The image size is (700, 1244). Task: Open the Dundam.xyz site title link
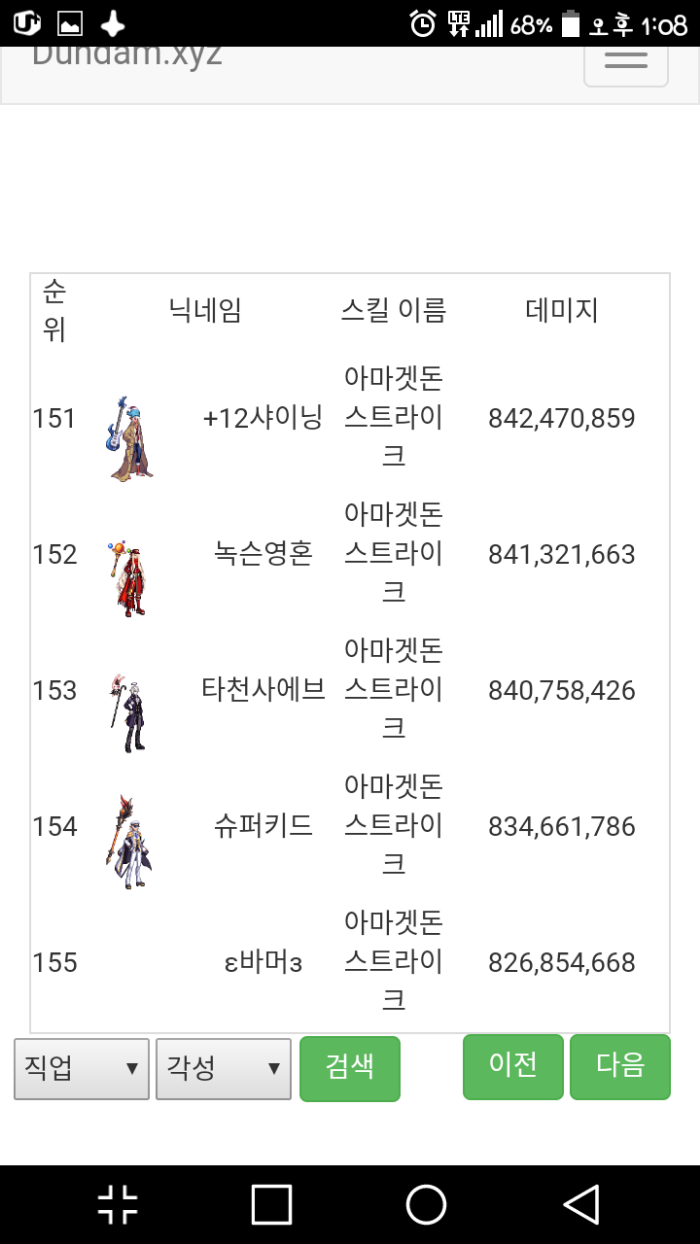[x=127, y=56]
